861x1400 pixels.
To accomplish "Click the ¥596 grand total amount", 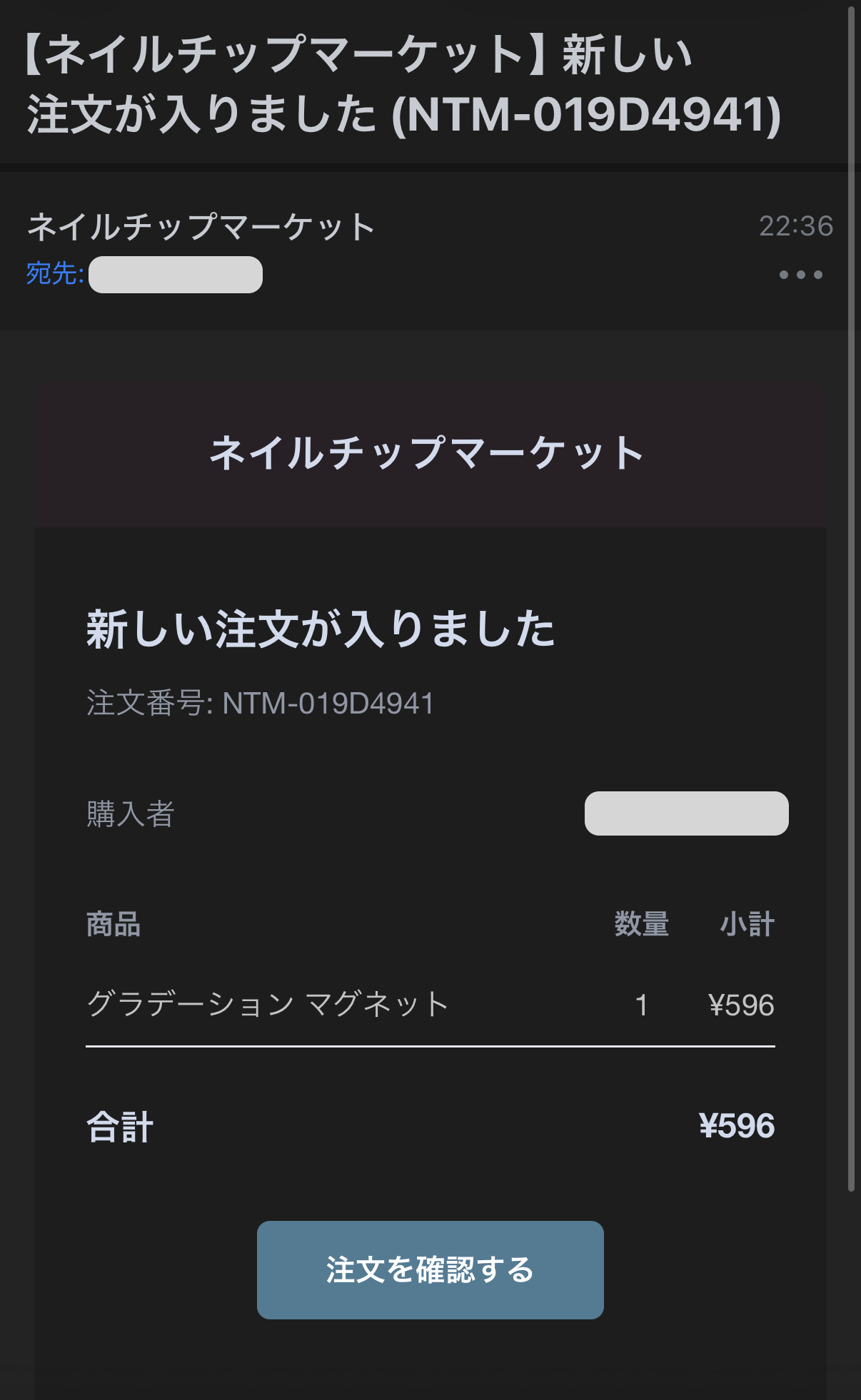I will [x=737, y=1125].
